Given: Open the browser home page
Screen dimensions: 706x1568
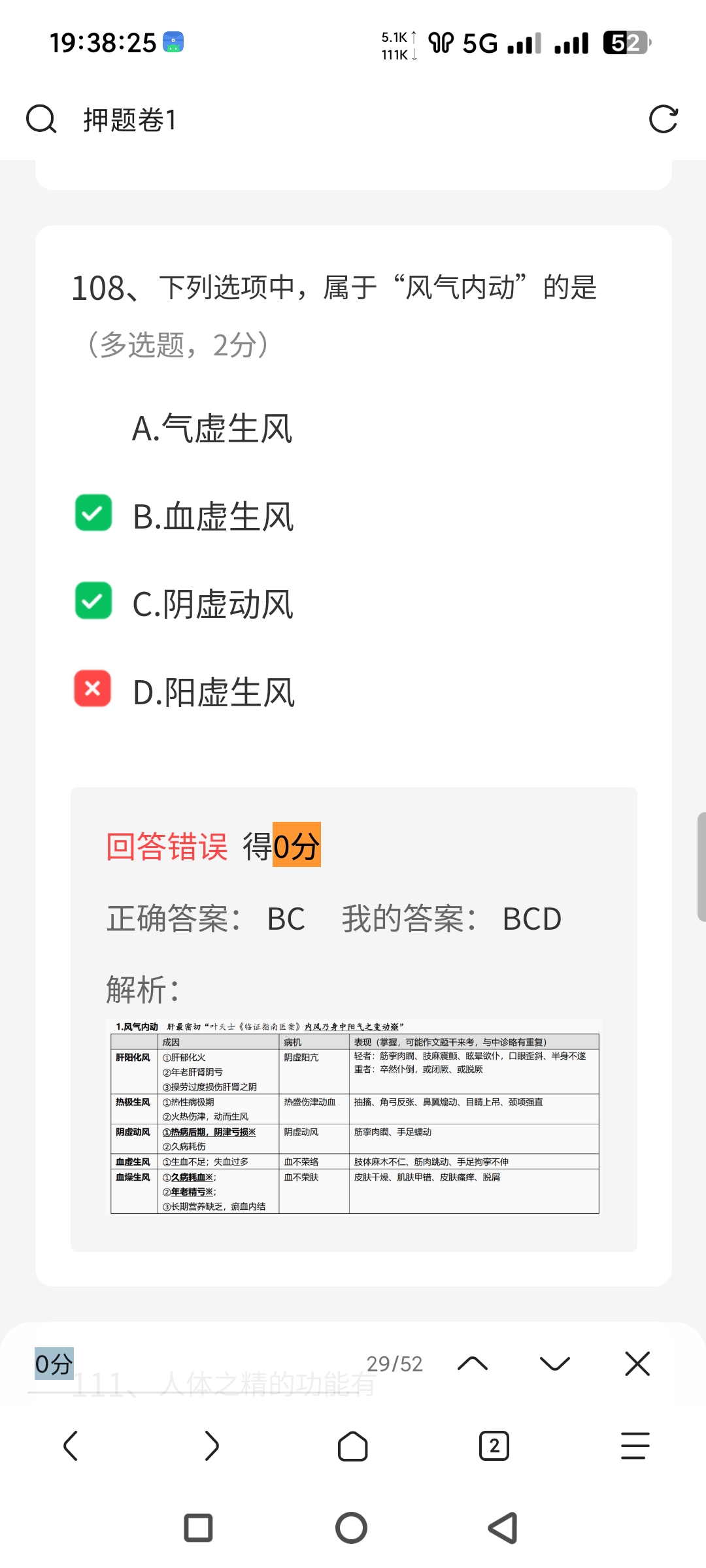Looking at the screenshot, I should [352, 1446].
